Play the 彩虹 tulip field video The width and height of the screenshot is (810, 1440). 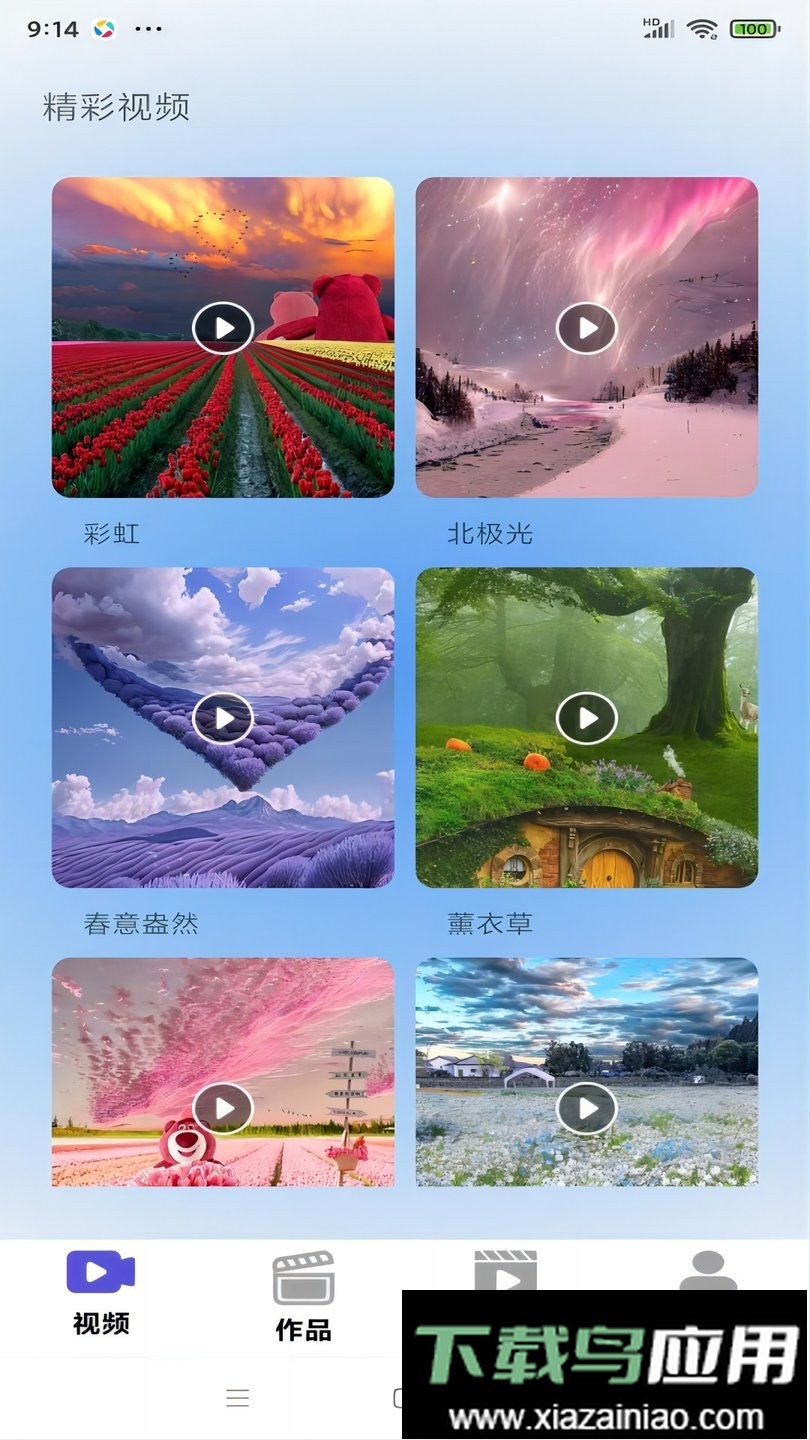pyautogui.click(x=222, y=327)
